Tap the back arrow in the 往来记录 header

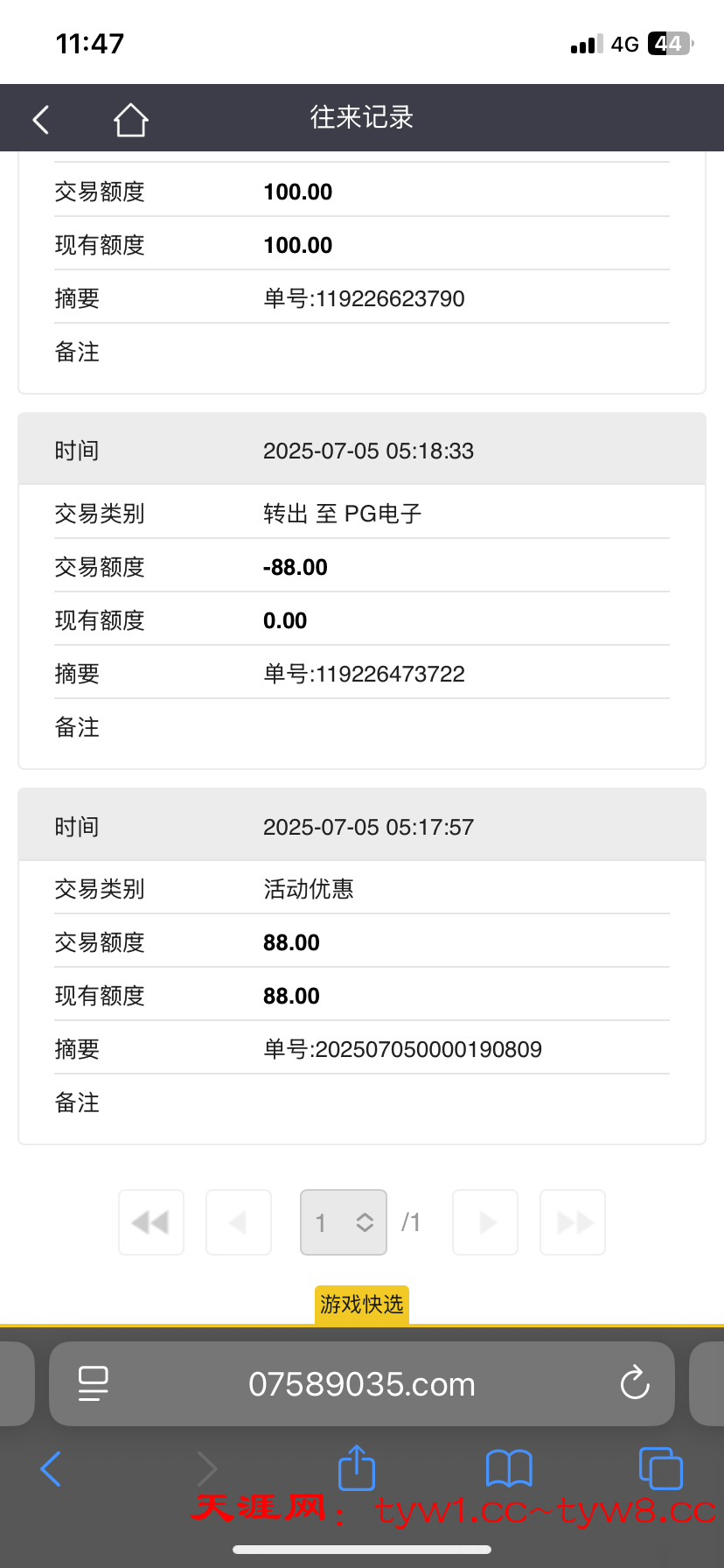click(x=39, y=117)
